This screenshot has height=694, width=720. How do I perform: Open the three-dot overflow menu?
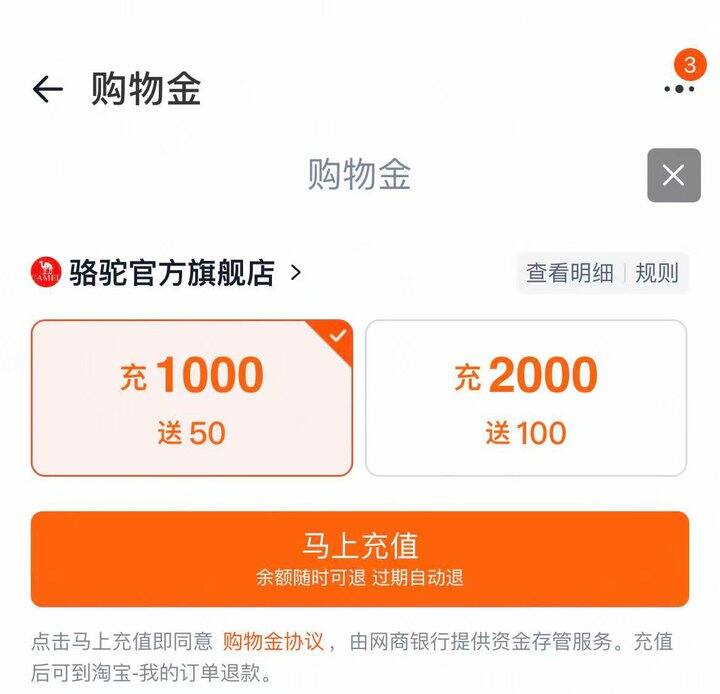(x=679, y=88)
